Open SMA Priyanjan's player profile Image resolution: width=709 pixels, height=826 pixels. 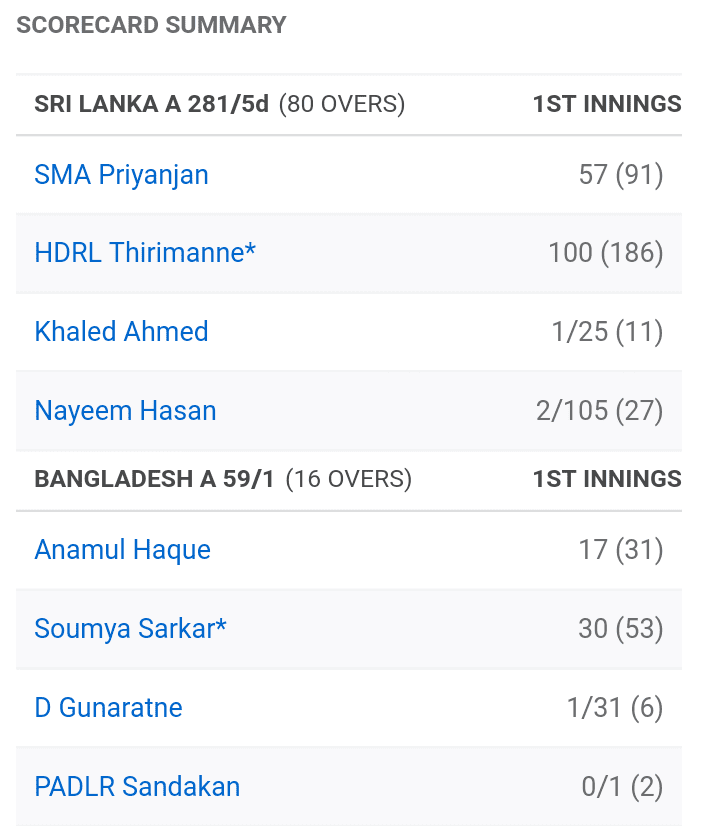121,175
